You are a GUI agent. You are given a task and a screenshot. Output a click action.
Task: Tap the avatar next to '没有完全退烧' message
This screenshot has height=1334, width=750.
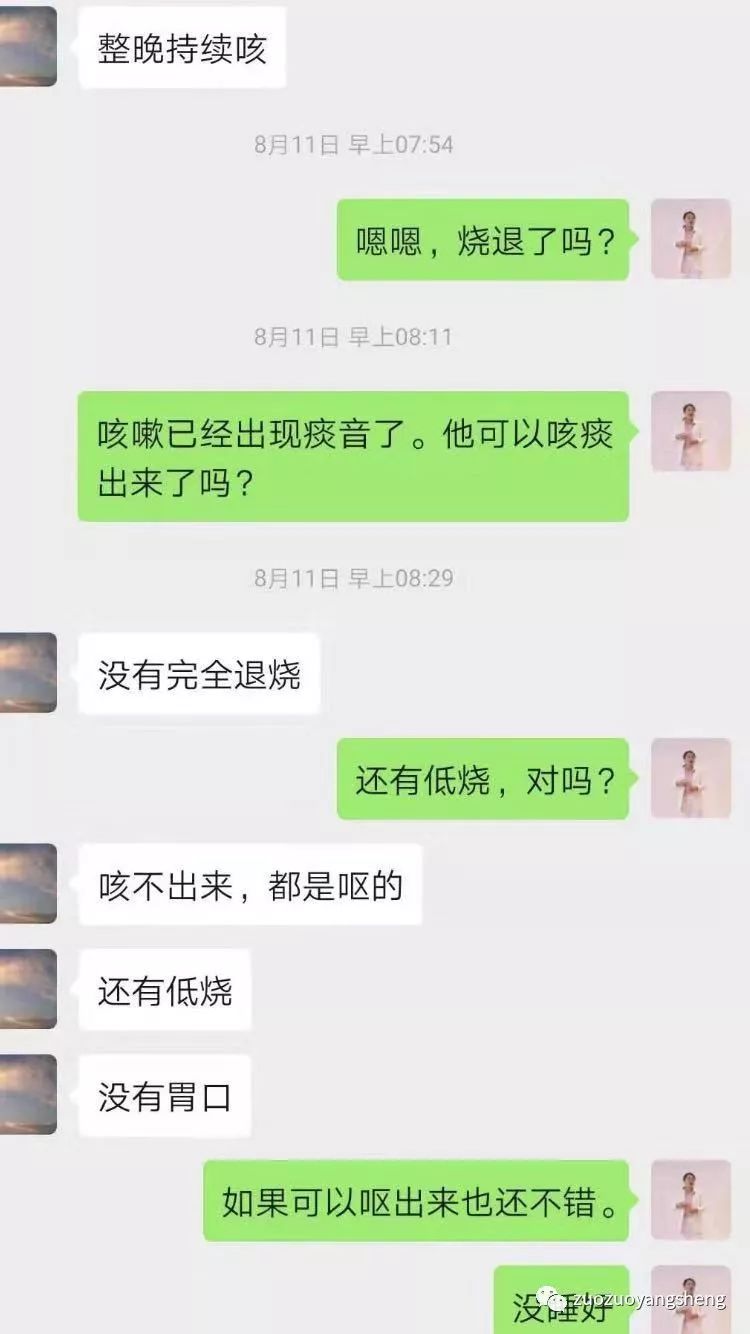tap(26, 673)
